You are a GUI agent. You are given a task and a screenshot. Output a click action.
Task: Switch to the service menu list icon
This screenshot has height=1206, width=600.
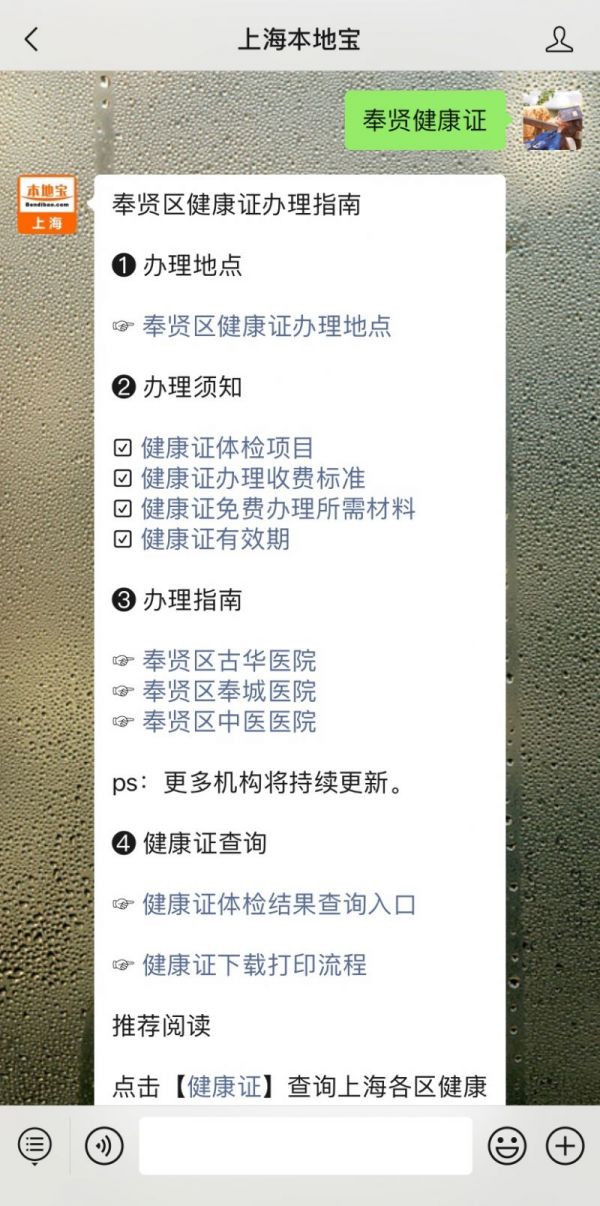coord(34,1146)
